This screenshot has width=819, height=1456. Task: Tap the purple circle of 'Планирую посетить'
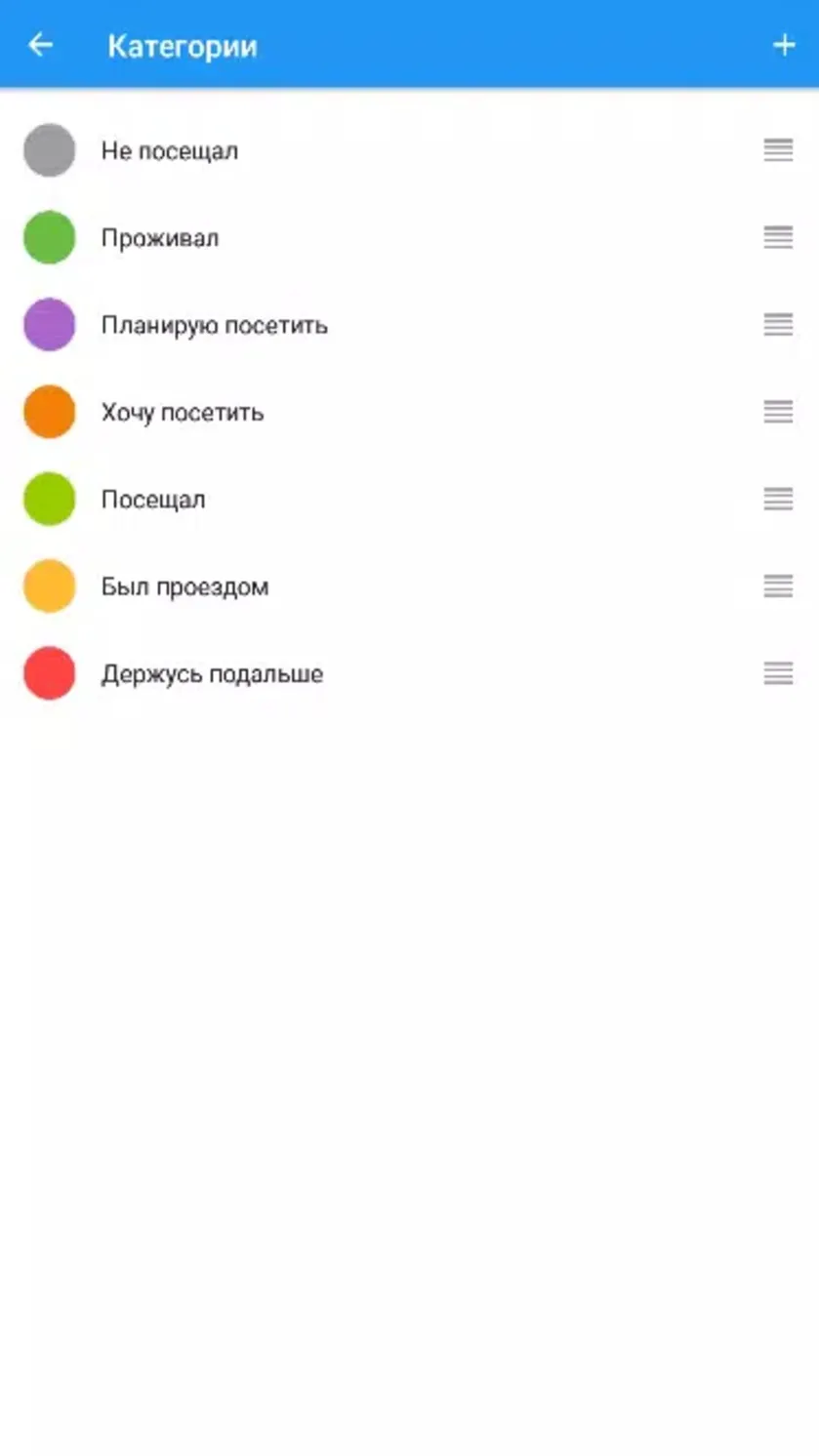point(50,324)
